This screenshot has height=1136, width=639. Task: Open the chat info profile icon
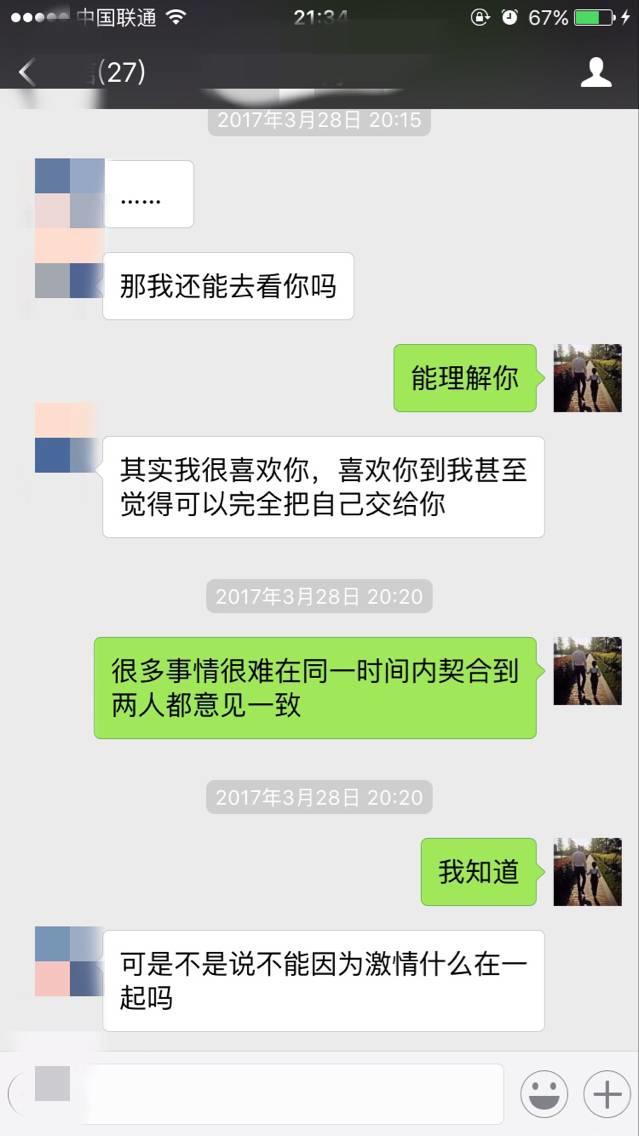[596, 72]
